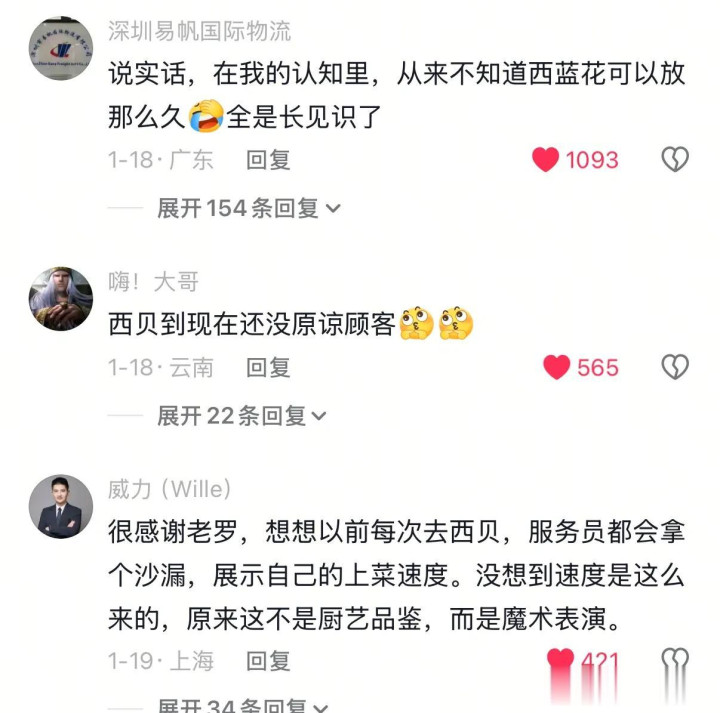720x713 pixels.
Task: Reply to 威力 (Wille)'s comment
Action: coord(268,661)
